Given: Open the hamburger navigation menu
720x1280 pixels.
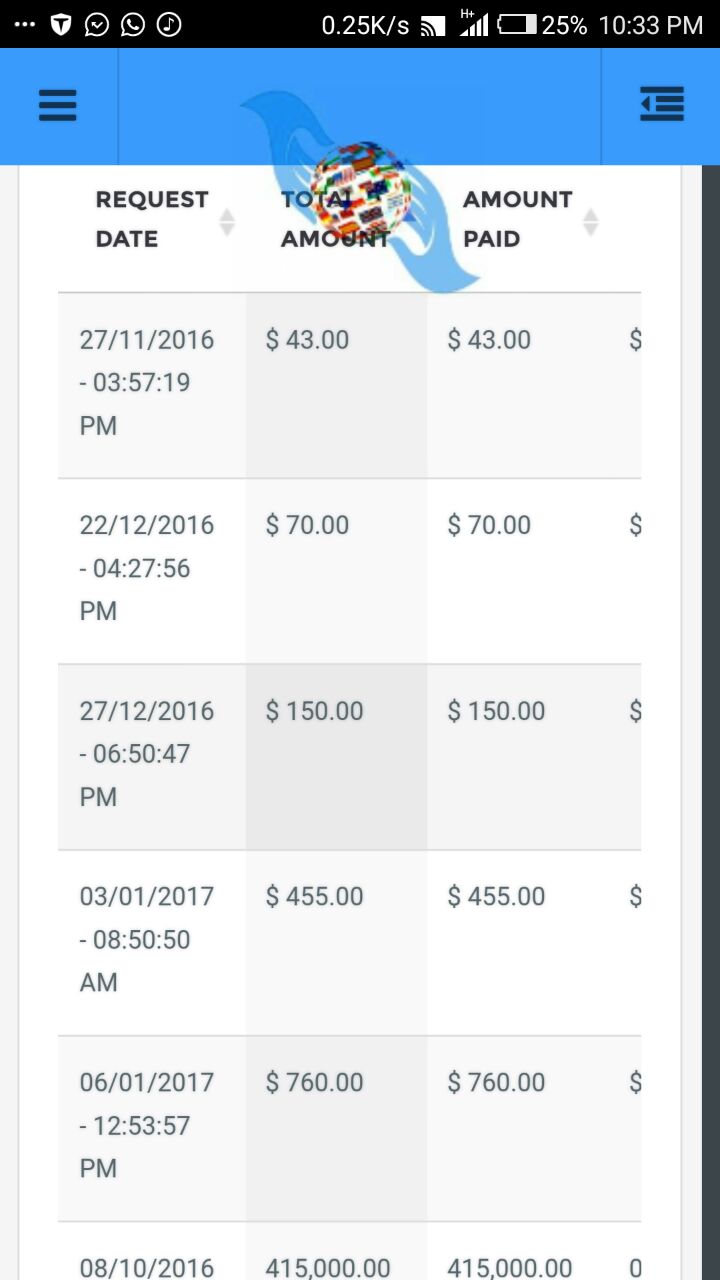Looking at the screenshot, I should pos(58,105).
